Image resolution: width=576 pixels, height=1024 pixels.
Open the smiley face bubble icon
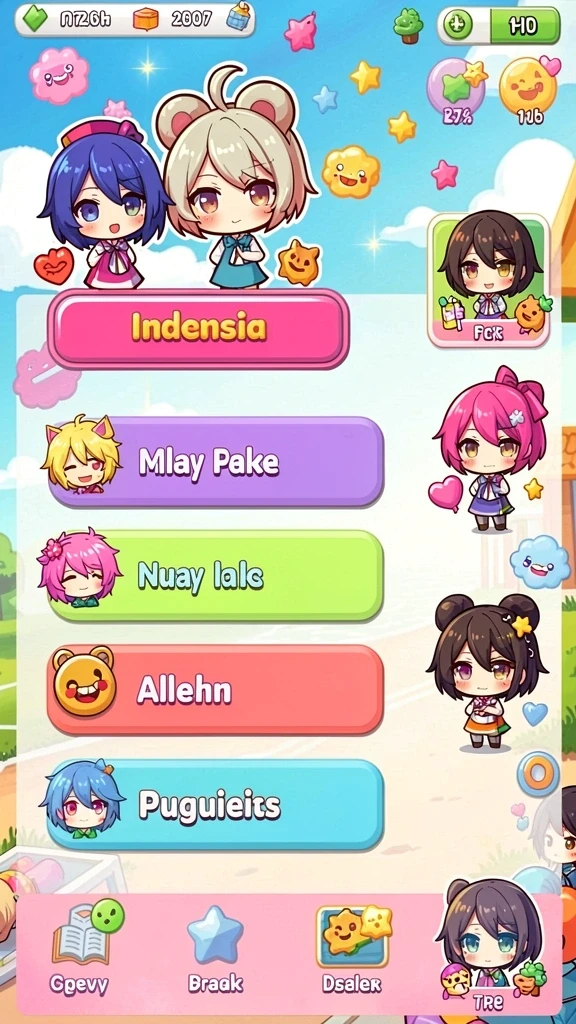529,87
